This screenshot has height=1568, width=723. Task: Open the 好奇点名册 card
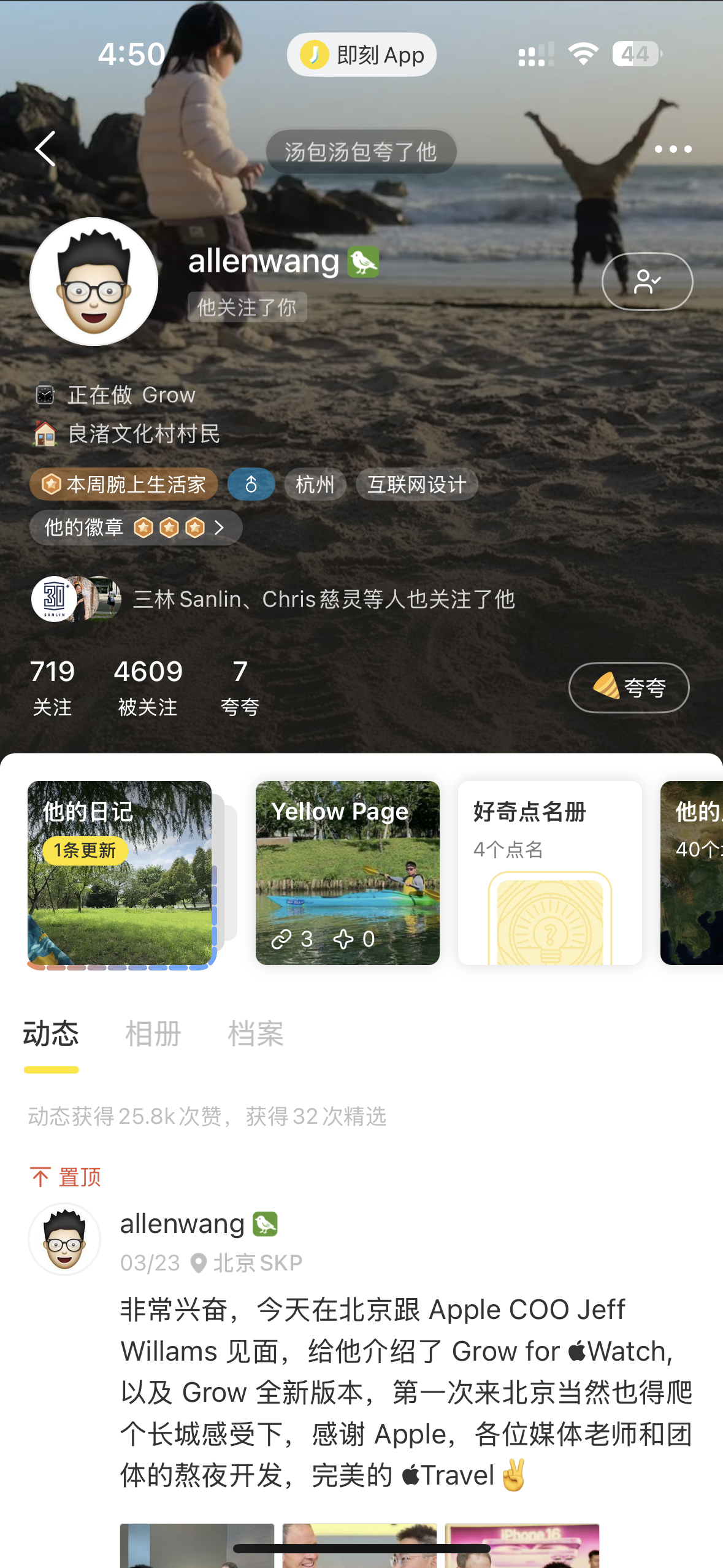point(549,873)
